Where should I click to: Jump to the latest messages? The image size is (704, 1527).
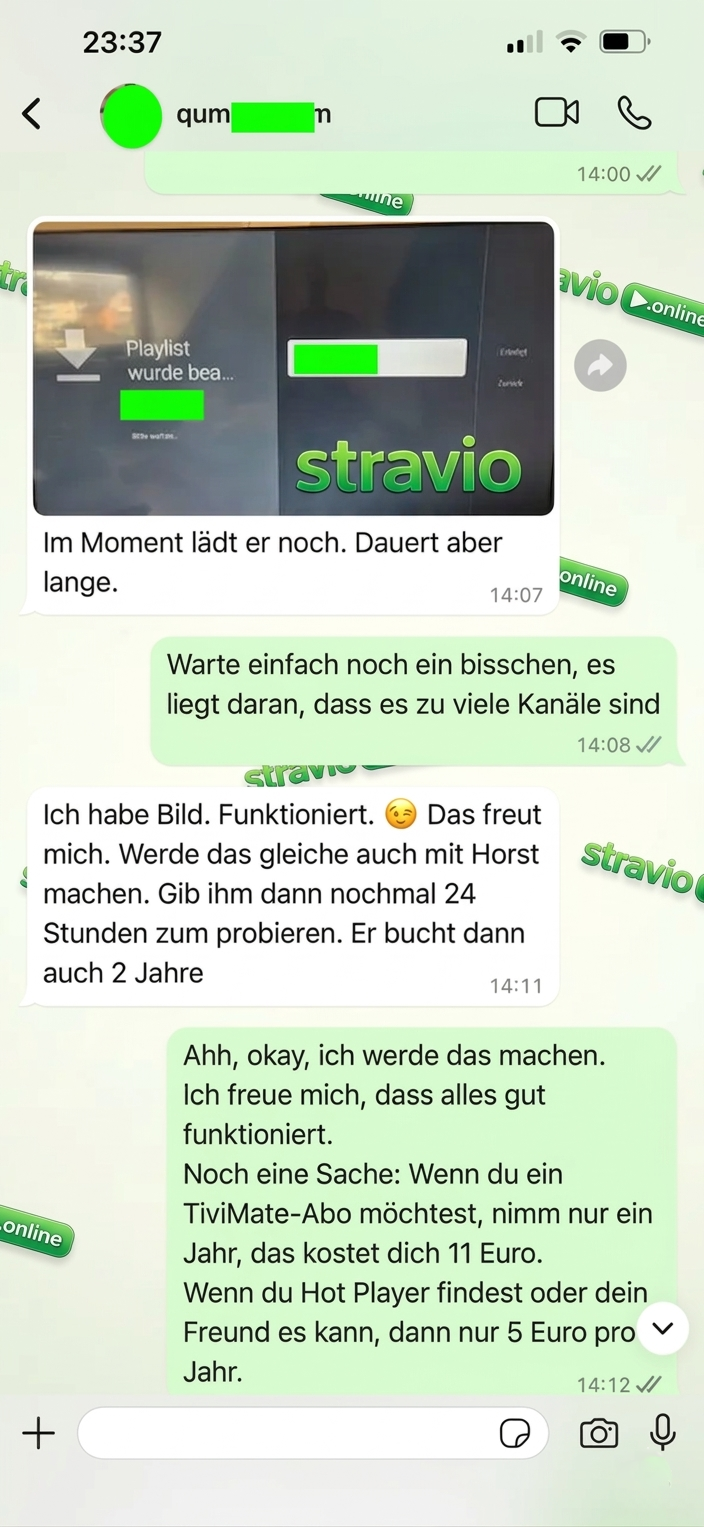[x=662, y=1328]
